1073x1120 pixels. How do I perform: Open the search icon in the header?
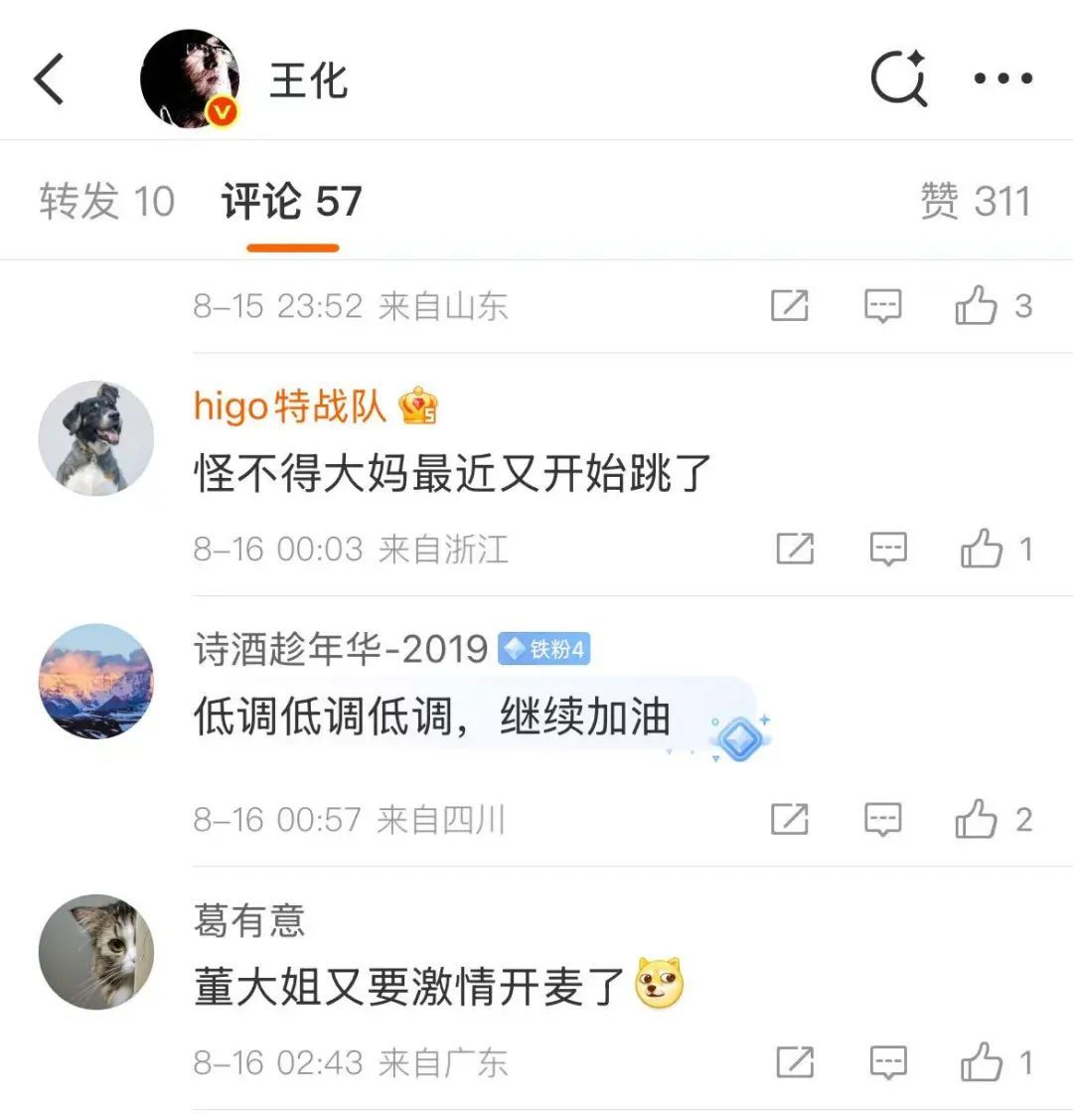tap(898, 79)
